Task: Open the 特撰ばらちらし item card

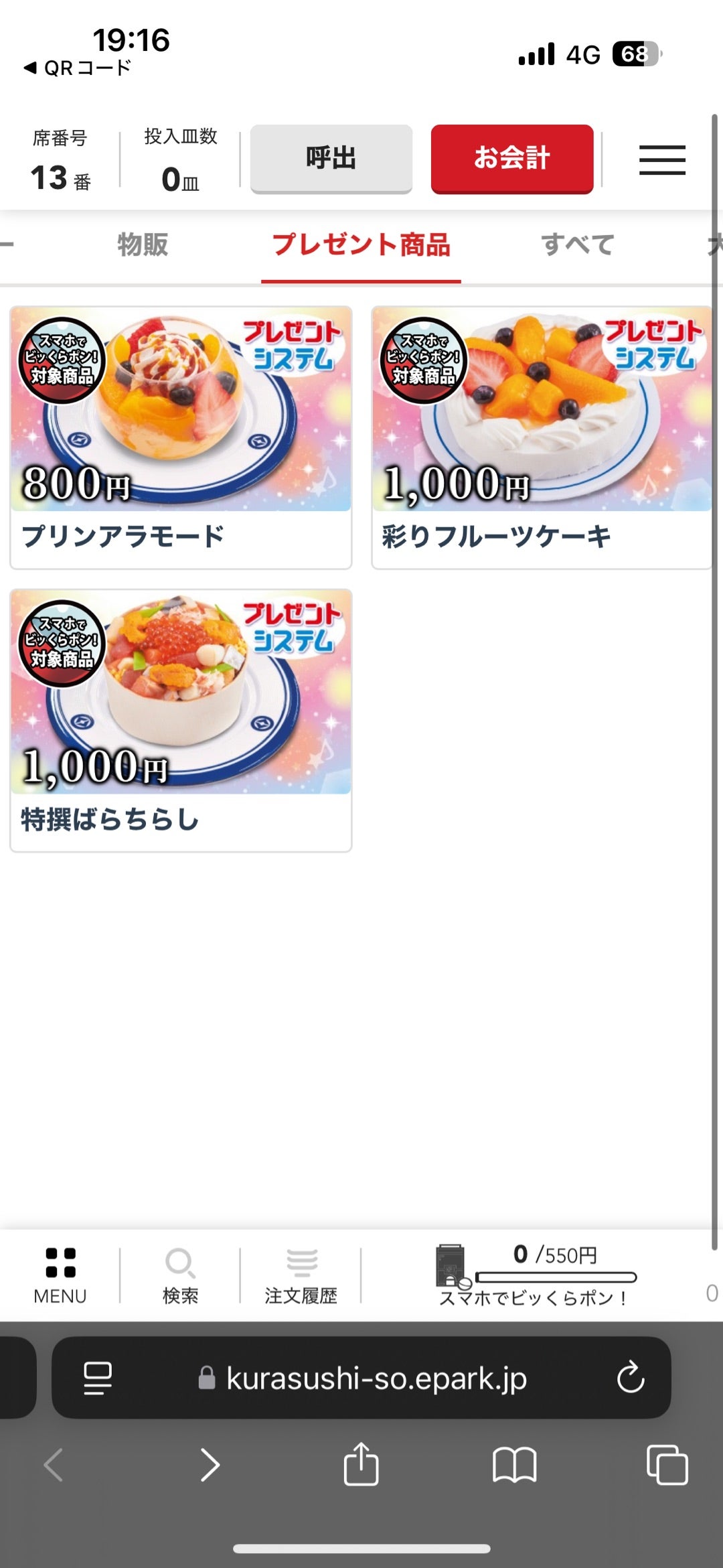Action: pos(181,721)
